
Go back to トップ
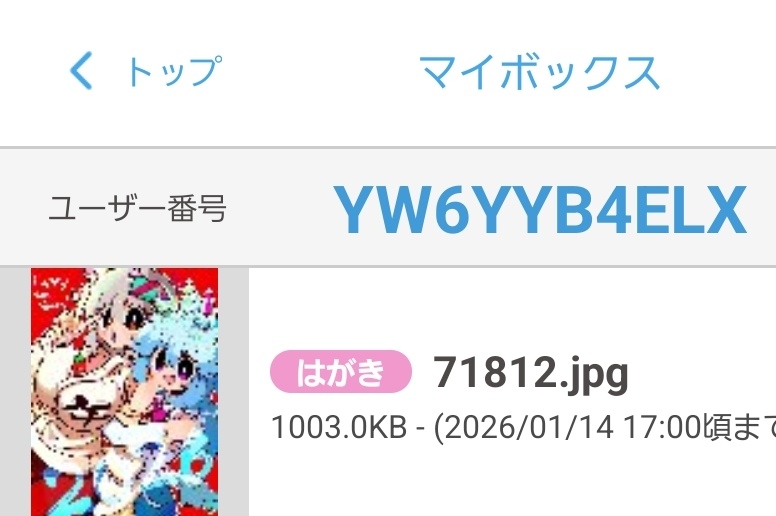145,72
